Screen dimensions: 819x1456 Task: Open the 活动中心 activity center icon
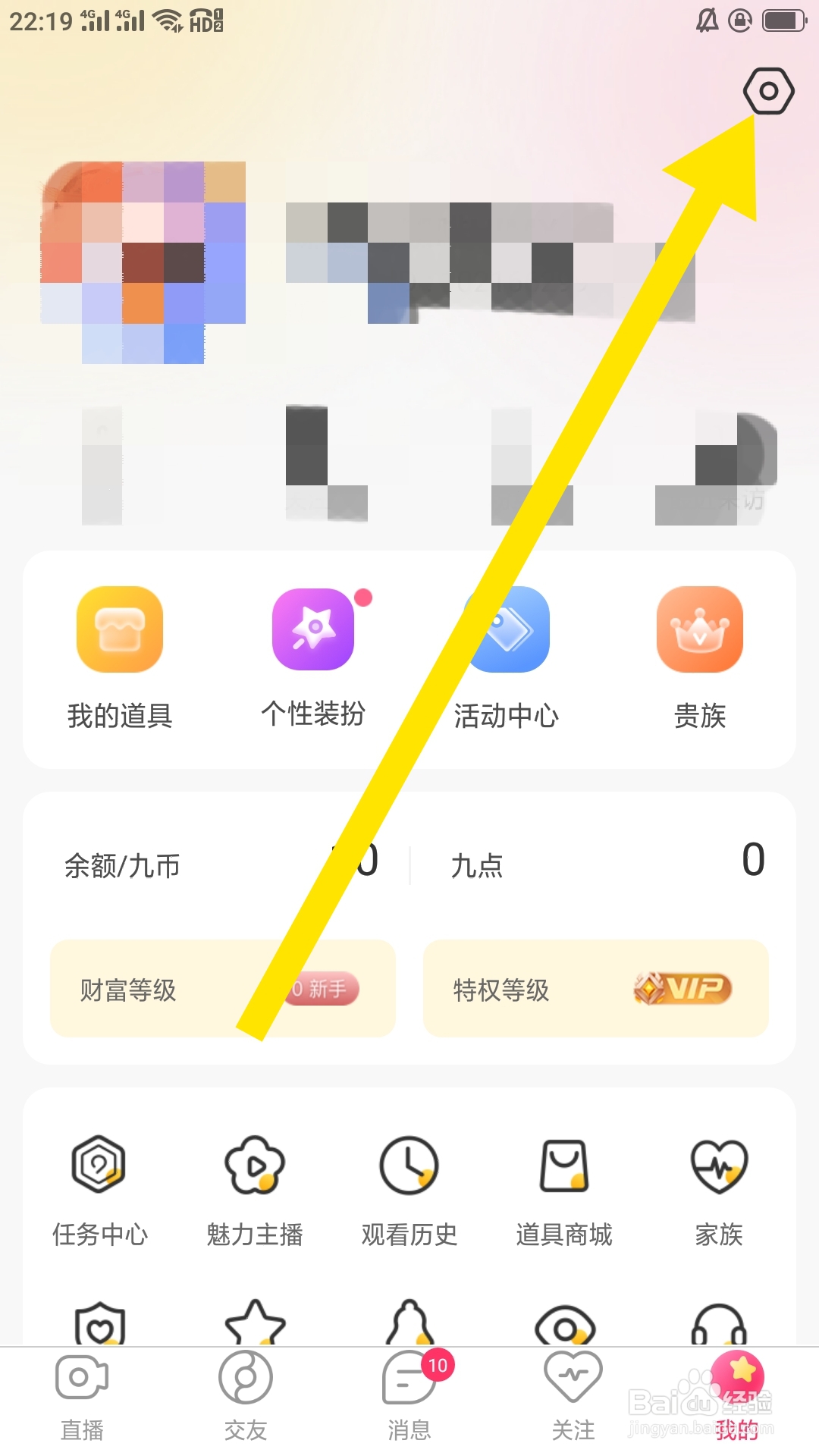507,631
